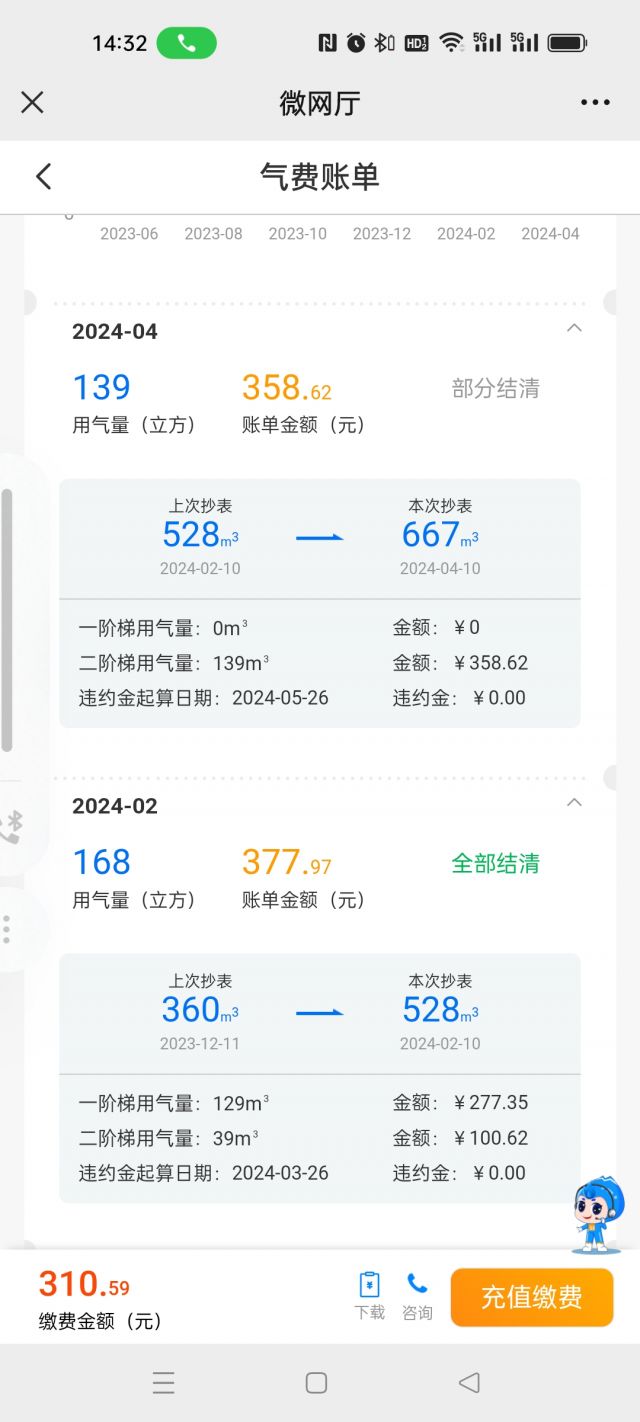Tap the system back navigation button

click(469, 1382)
